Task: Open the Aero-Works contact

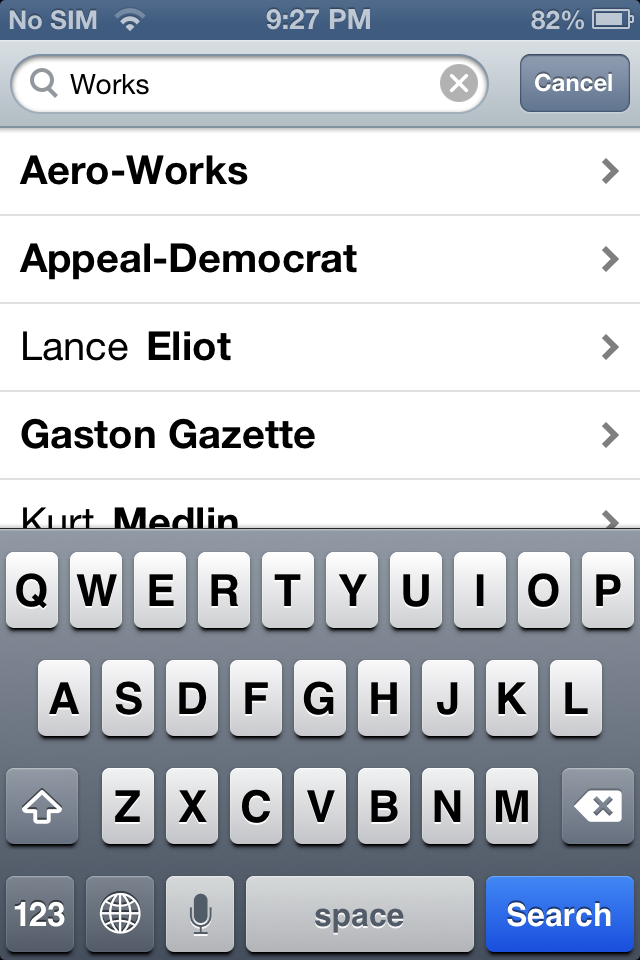Action: pos(320,172)
